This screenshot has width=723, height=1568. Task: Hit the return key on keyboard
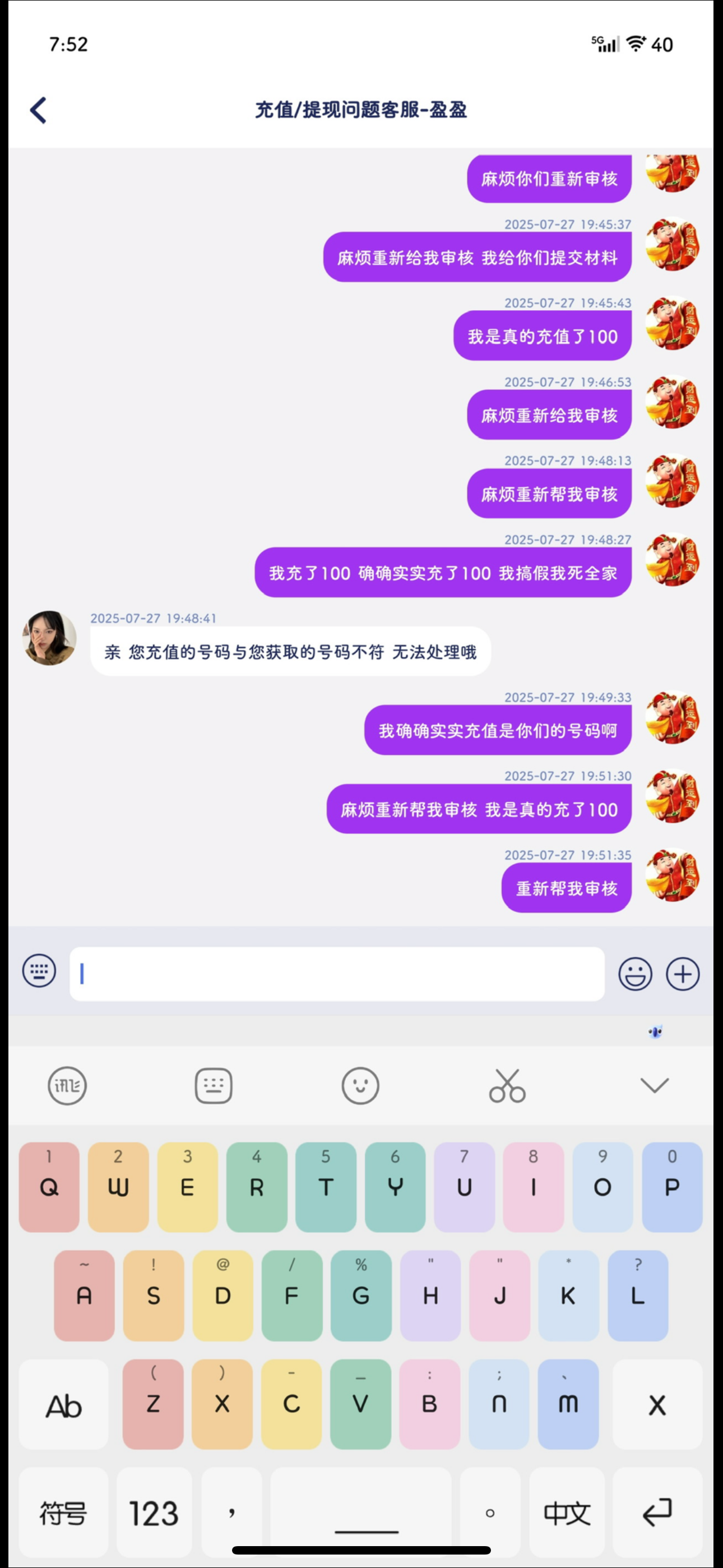[657, 1512]
